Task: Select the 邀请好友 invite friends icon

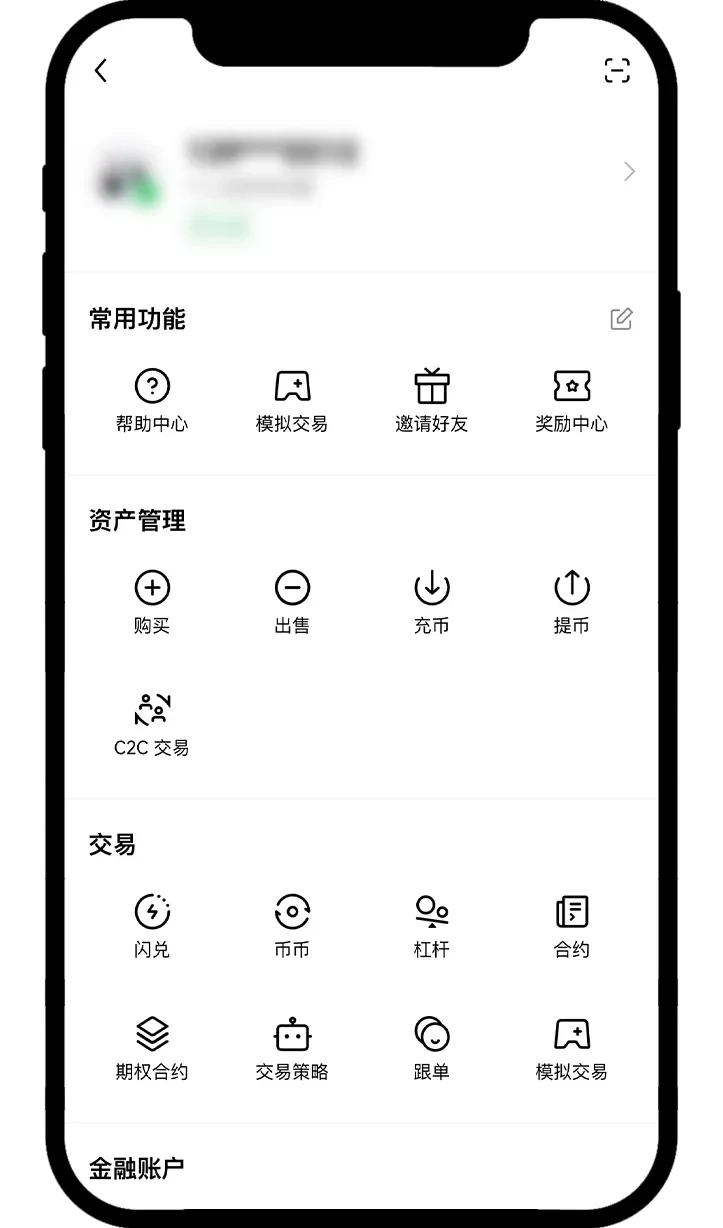Action: 431,387
